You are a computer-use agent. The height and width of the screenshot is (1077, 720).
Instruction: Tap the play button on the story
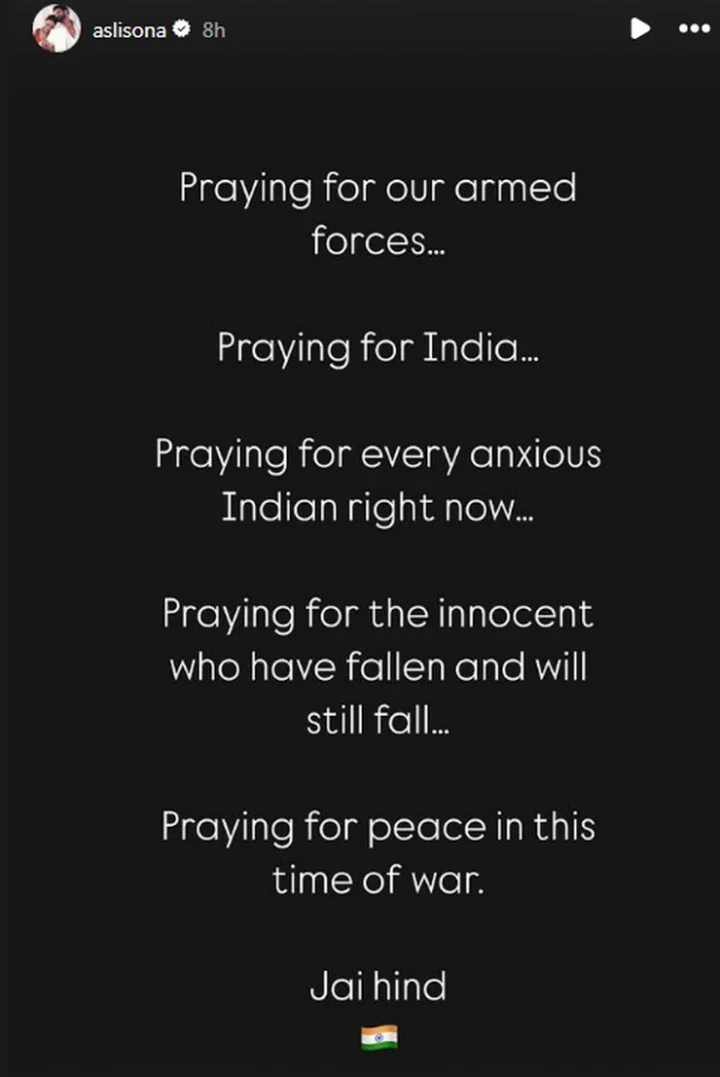(x=640, y=29)
